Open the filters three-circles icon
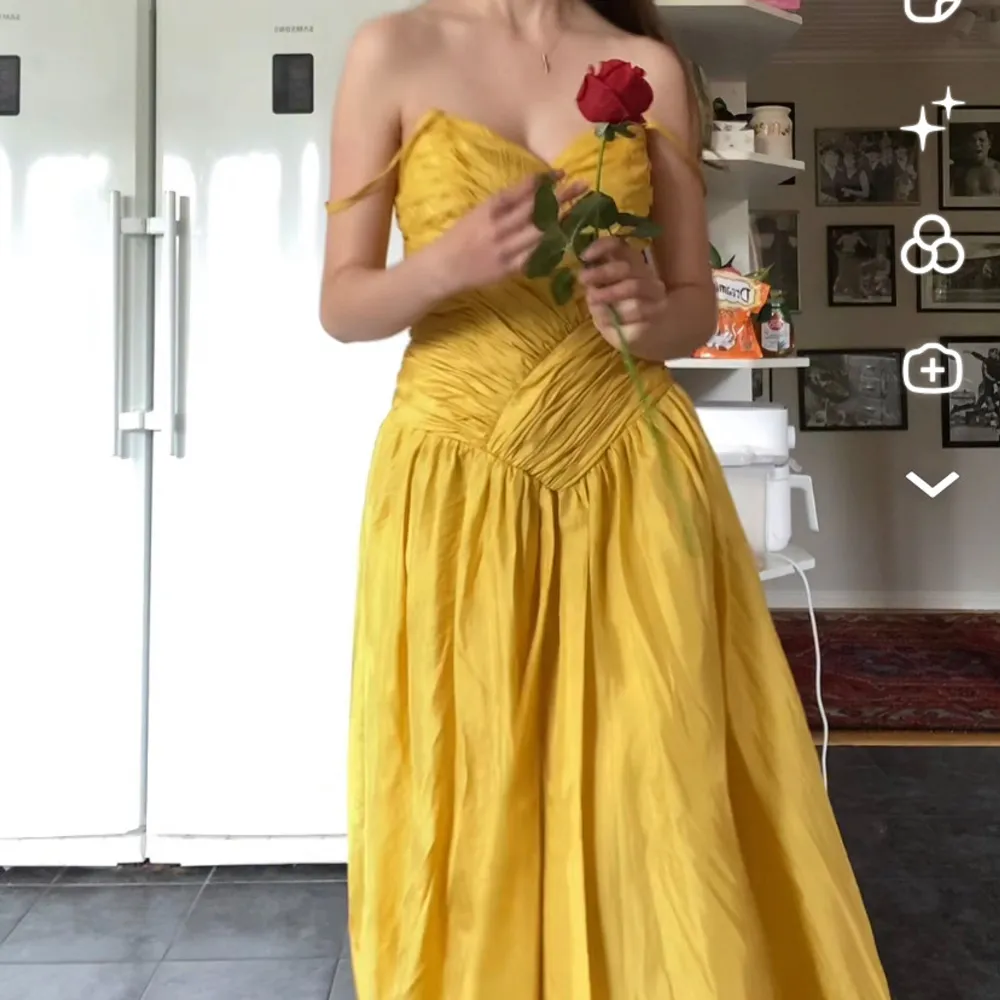 932,245
